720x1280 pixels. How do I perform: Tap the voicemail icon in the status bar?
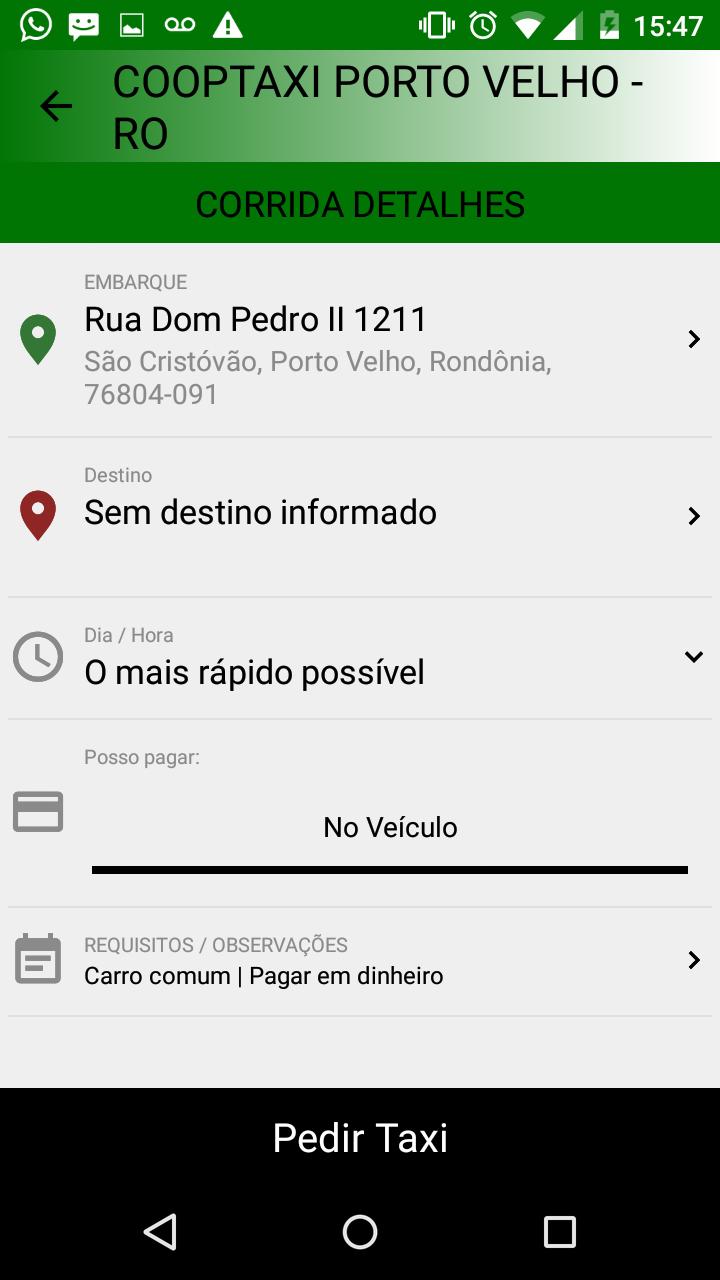180,23
